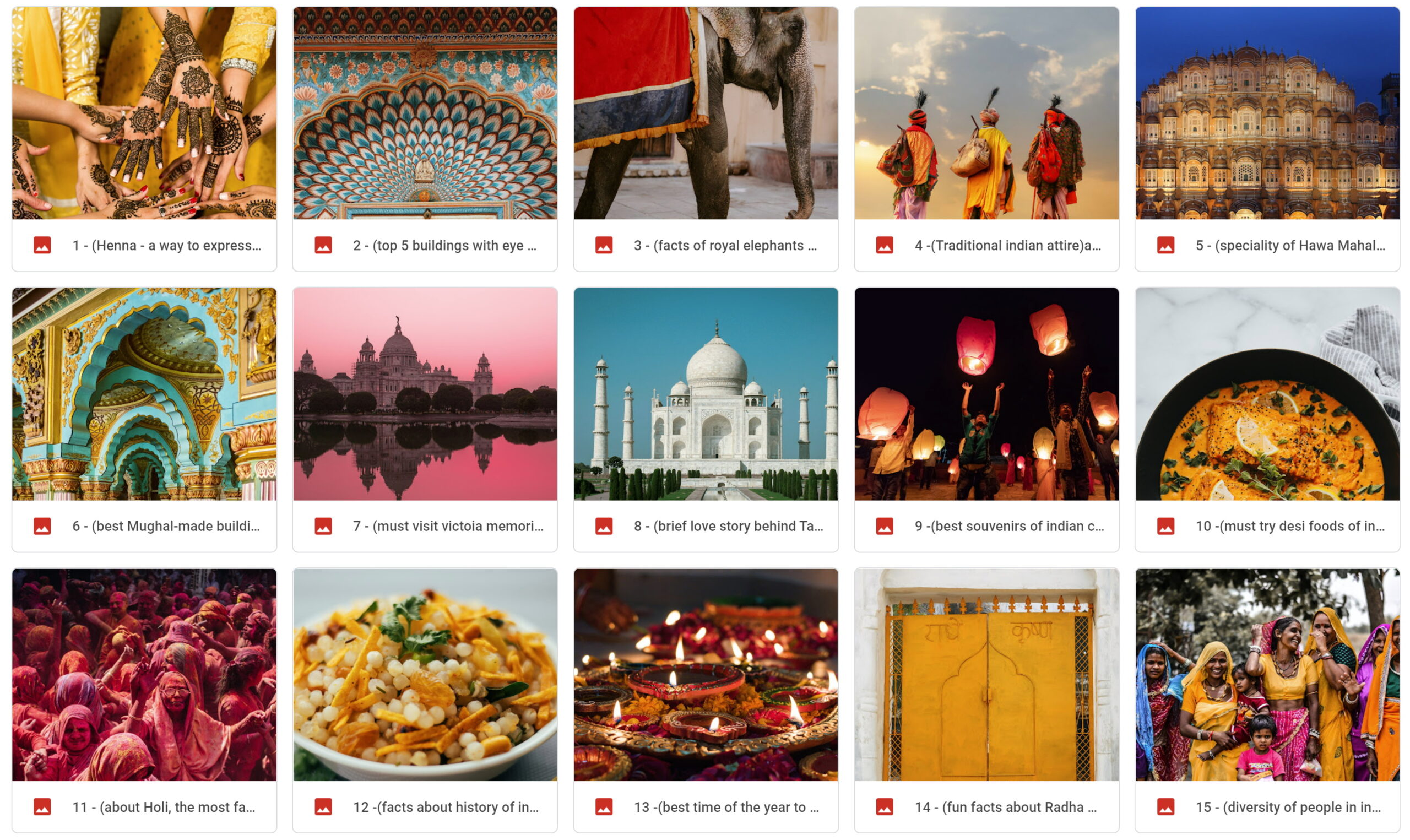This screenshot has width=1410, height=840.
Task: Open image 10 on desi foods
Action: (x=1267, y=394)
